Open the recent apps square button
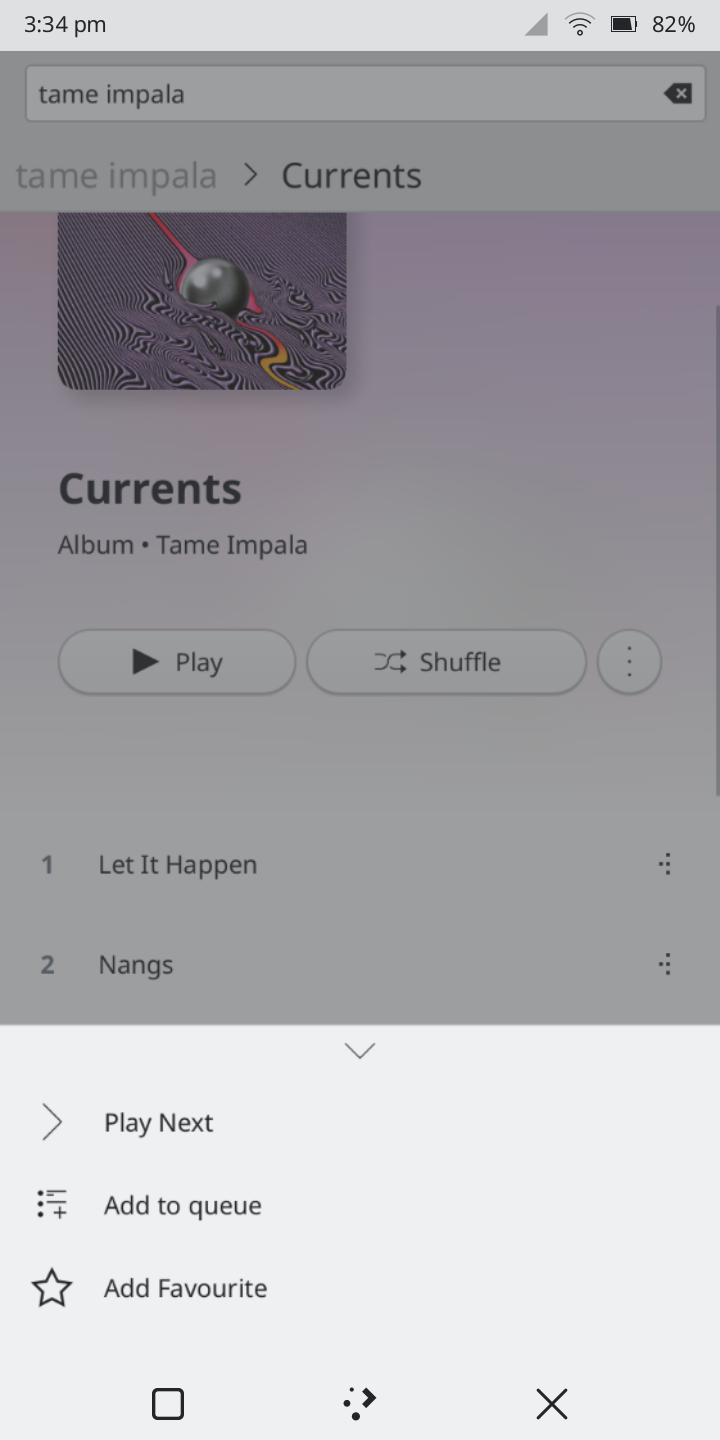The width and height of the screenshot is (720, 1440). (168, 1404)
